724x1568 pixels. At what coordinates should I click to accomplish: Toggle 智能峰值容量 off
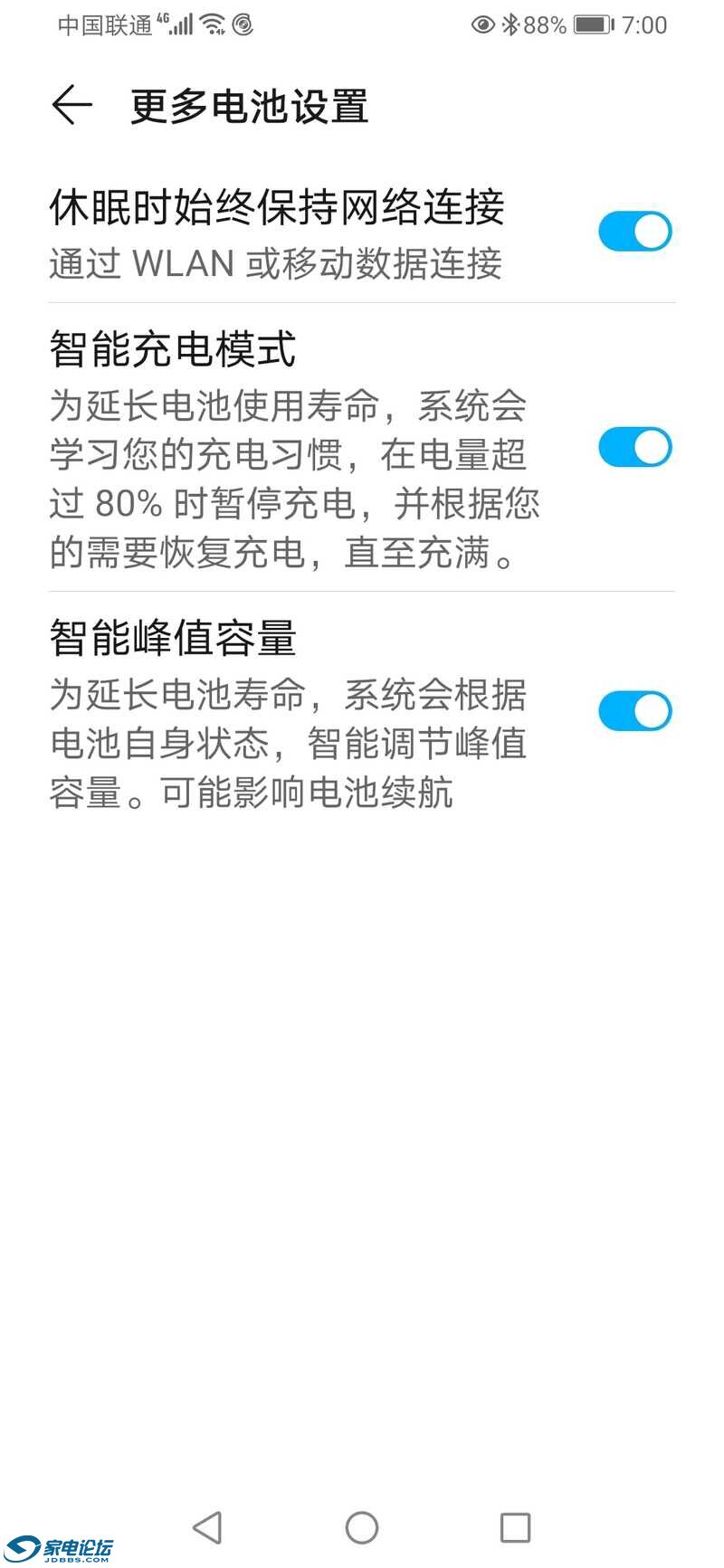pyautogui.click(x=634, y=711)
